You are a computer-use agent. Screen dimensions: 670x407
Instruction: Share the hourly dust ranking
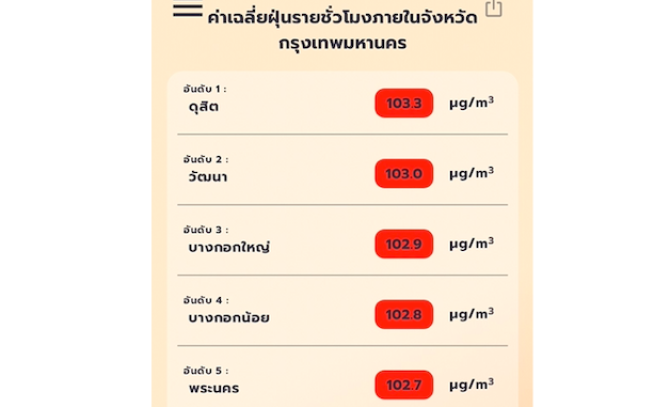click(493, 9)
